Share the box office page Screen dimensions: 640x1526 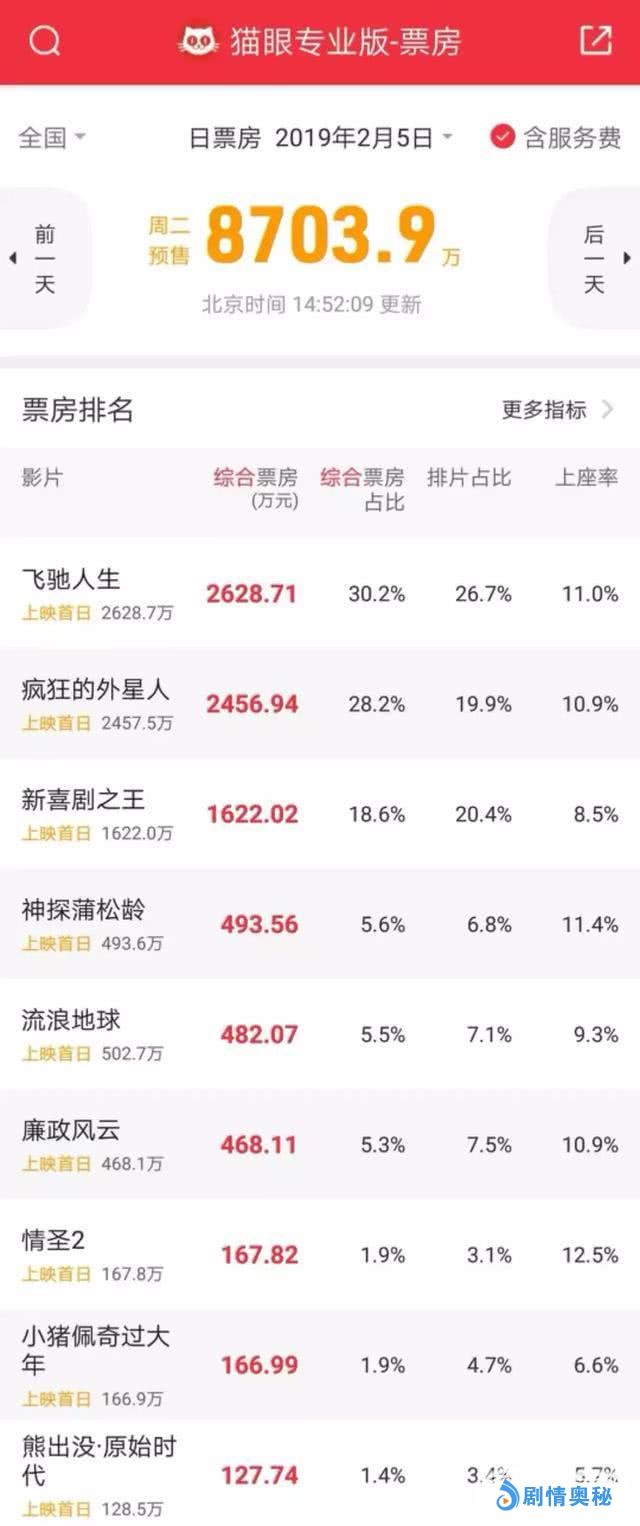[596, 40]
